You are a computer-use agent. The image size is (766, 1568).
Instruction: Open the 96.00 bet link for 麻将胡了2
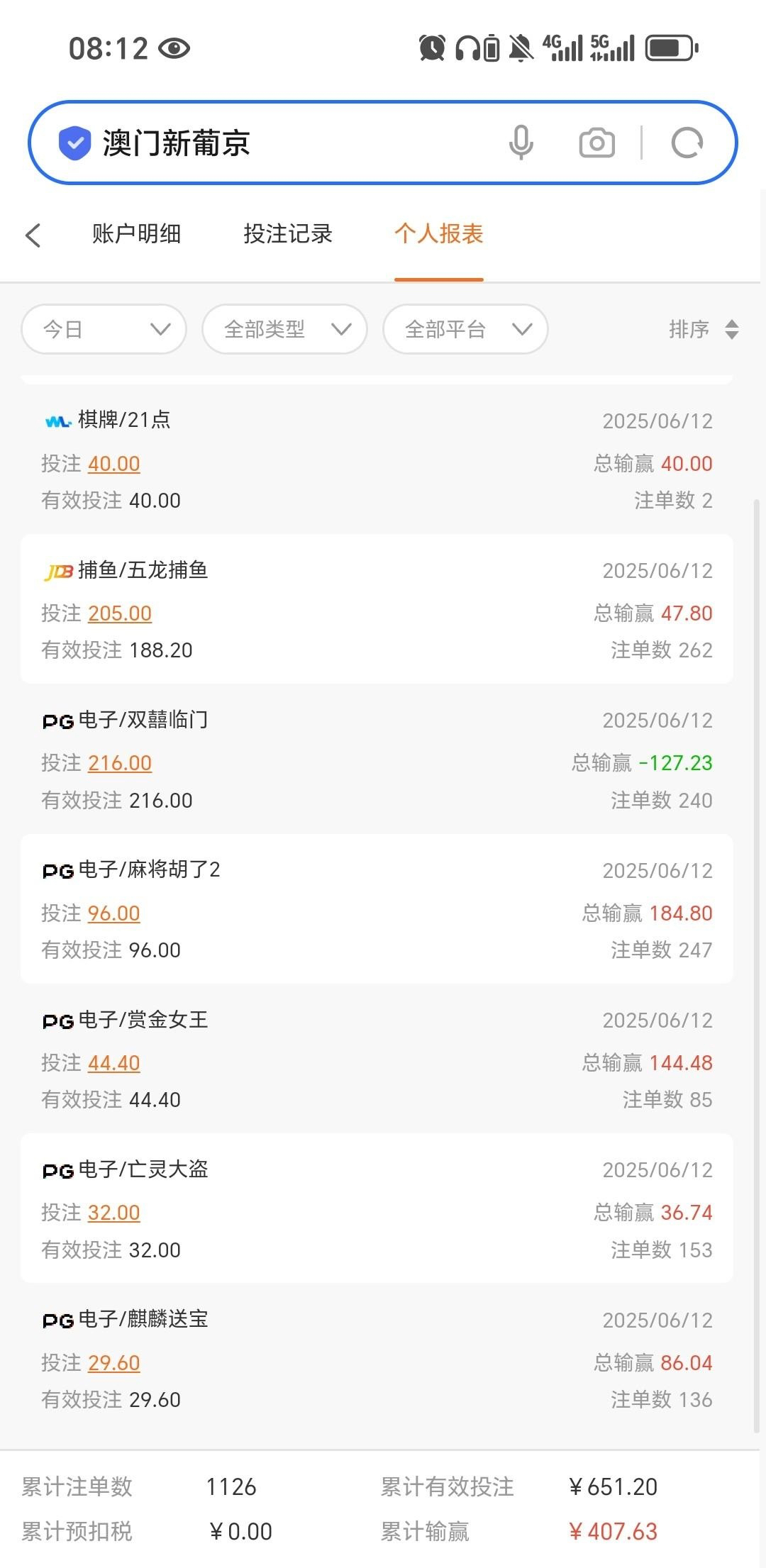click(x=114, y=913)
